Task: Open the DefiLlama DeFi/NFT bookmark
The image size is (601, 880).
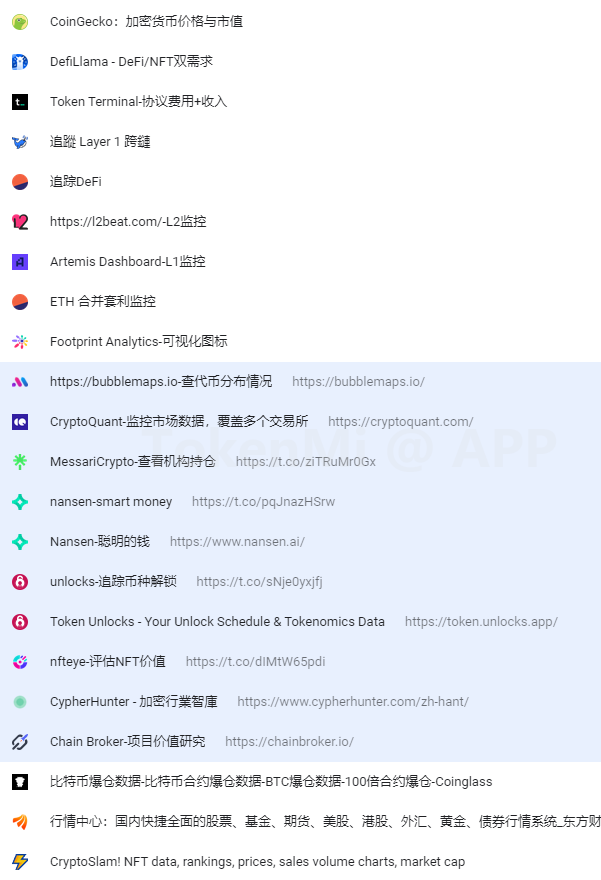Action: (x=131, y=61)
